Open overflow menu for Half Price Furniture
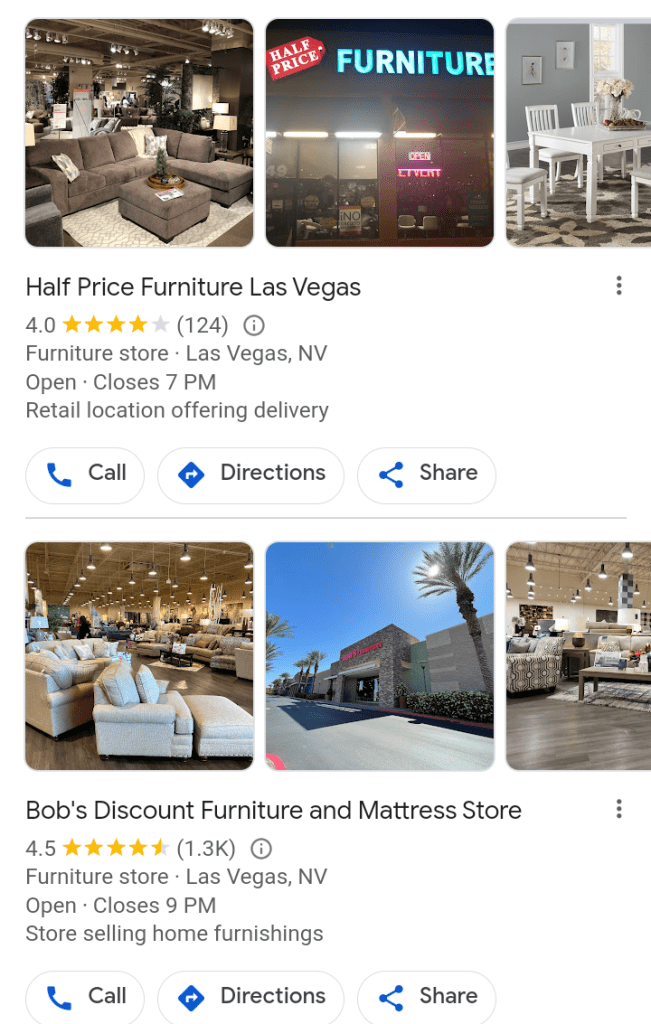651x1024 pixels. pos(619,286)
